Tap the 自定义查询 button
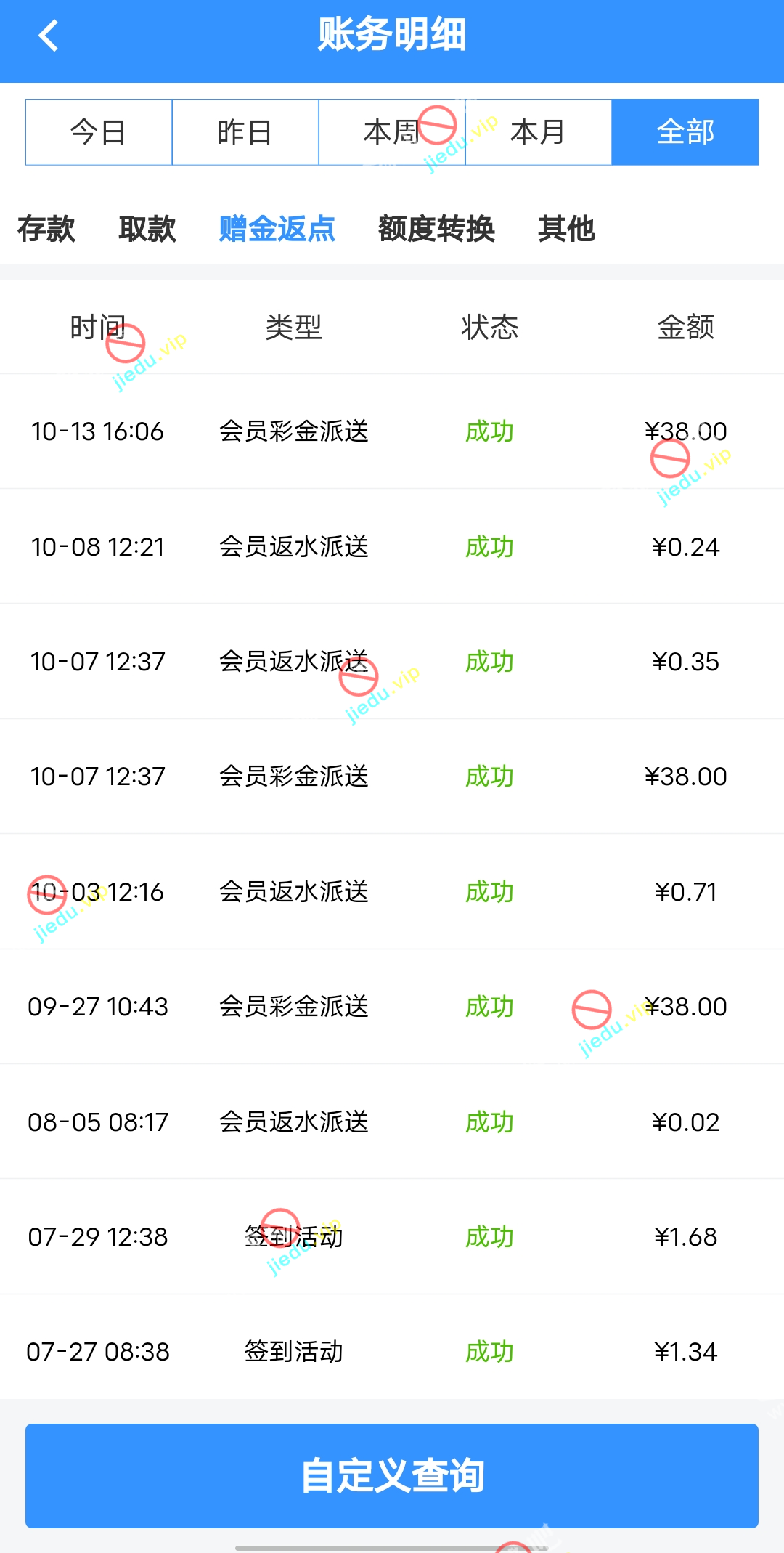784x1553 pixels. tap(392, 1475)
